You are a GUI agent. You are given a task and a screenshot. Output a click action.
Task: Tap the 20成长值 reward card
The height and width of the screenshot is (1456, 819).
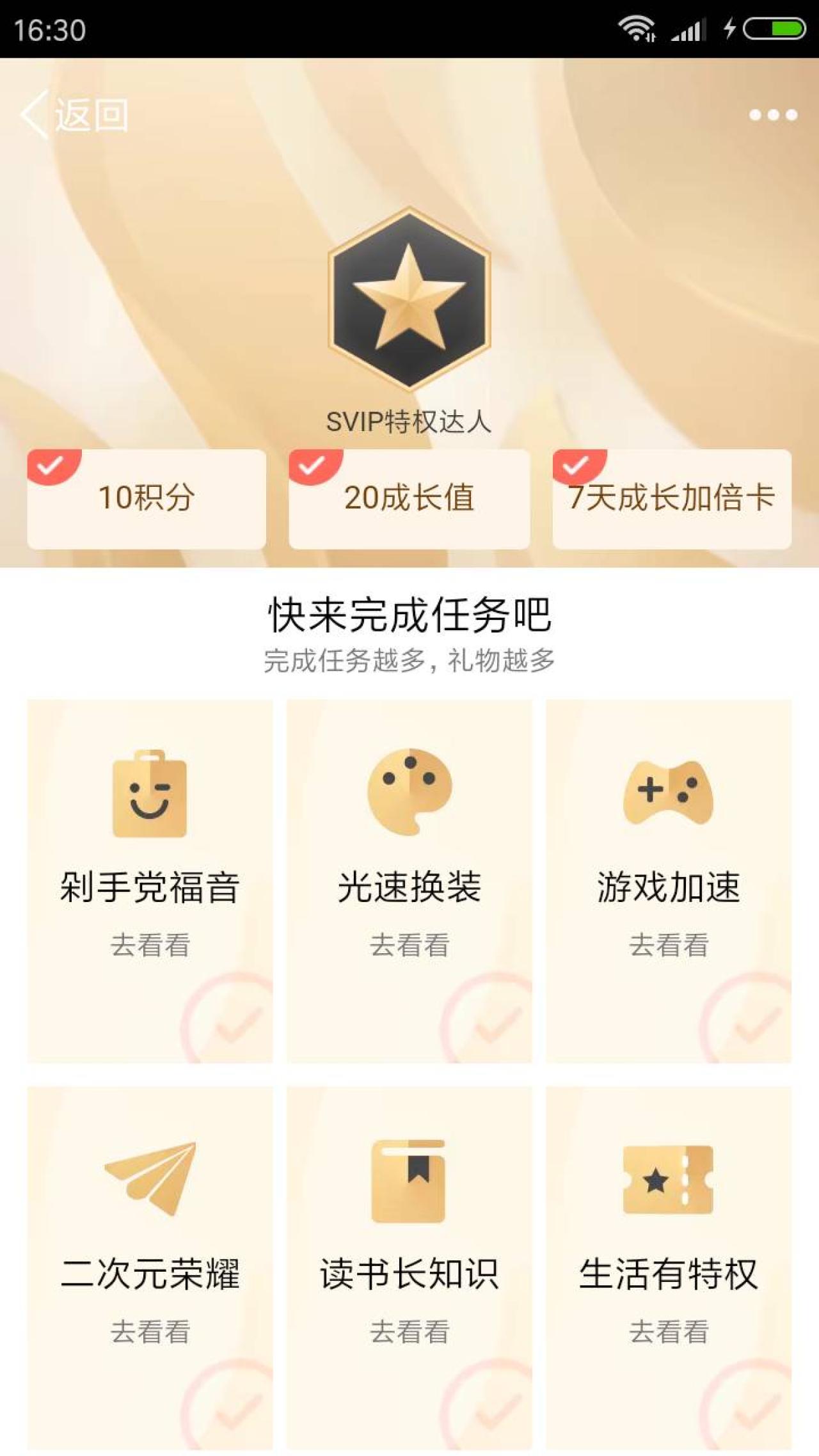(x=409, y=498)
